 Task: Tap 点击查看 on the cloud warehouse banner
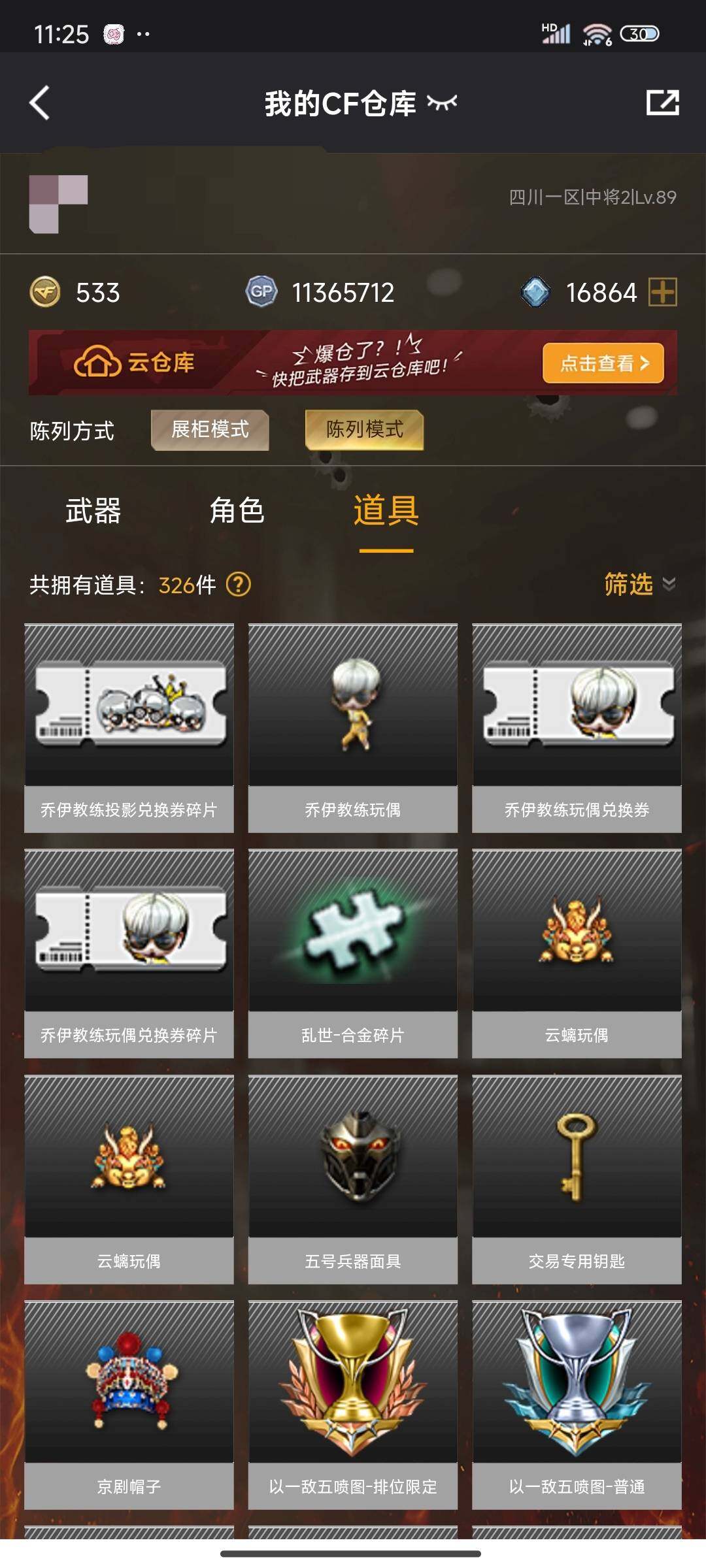[603, 363]
